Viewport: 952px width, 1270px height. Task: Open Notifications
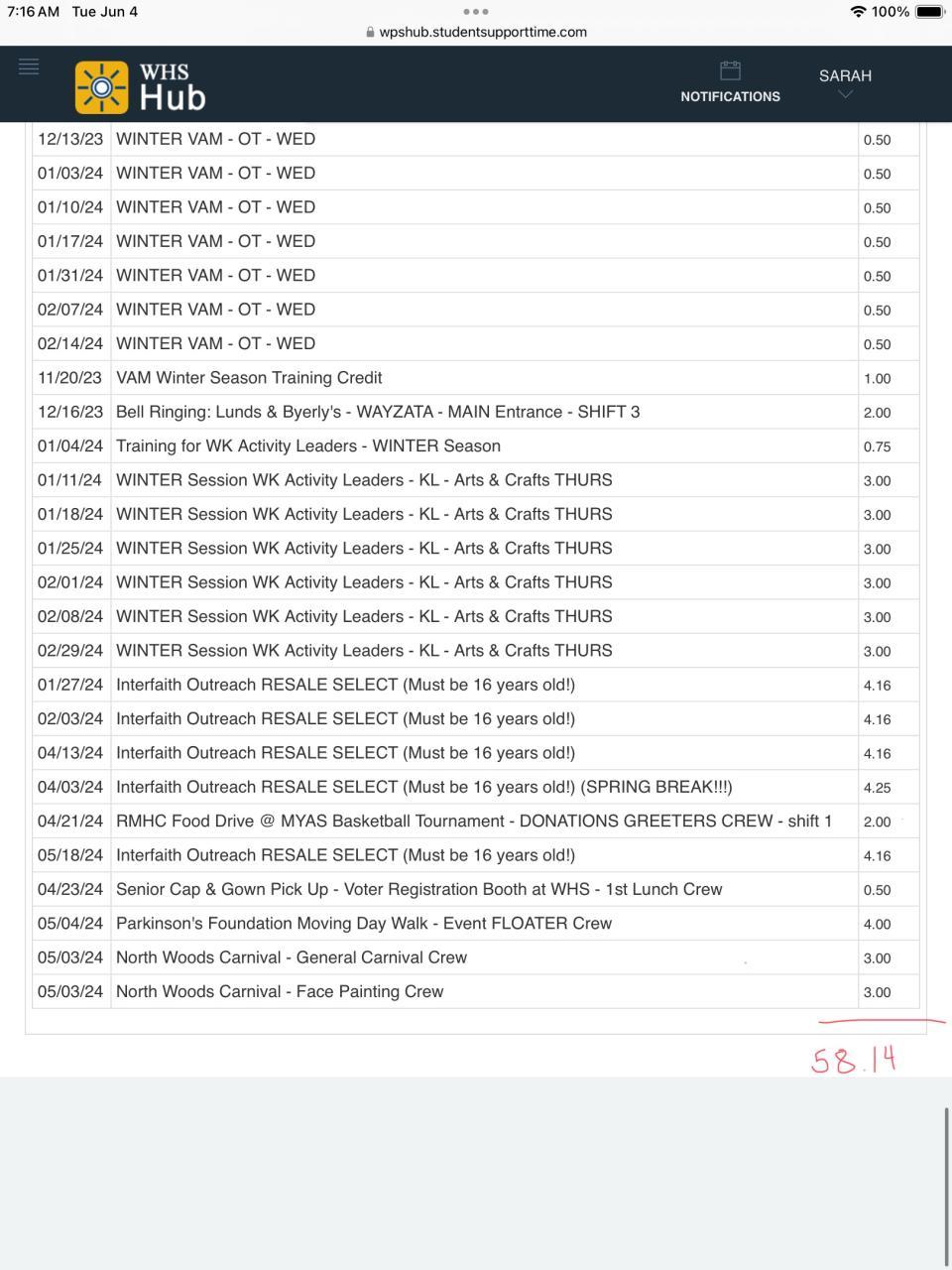730,82
